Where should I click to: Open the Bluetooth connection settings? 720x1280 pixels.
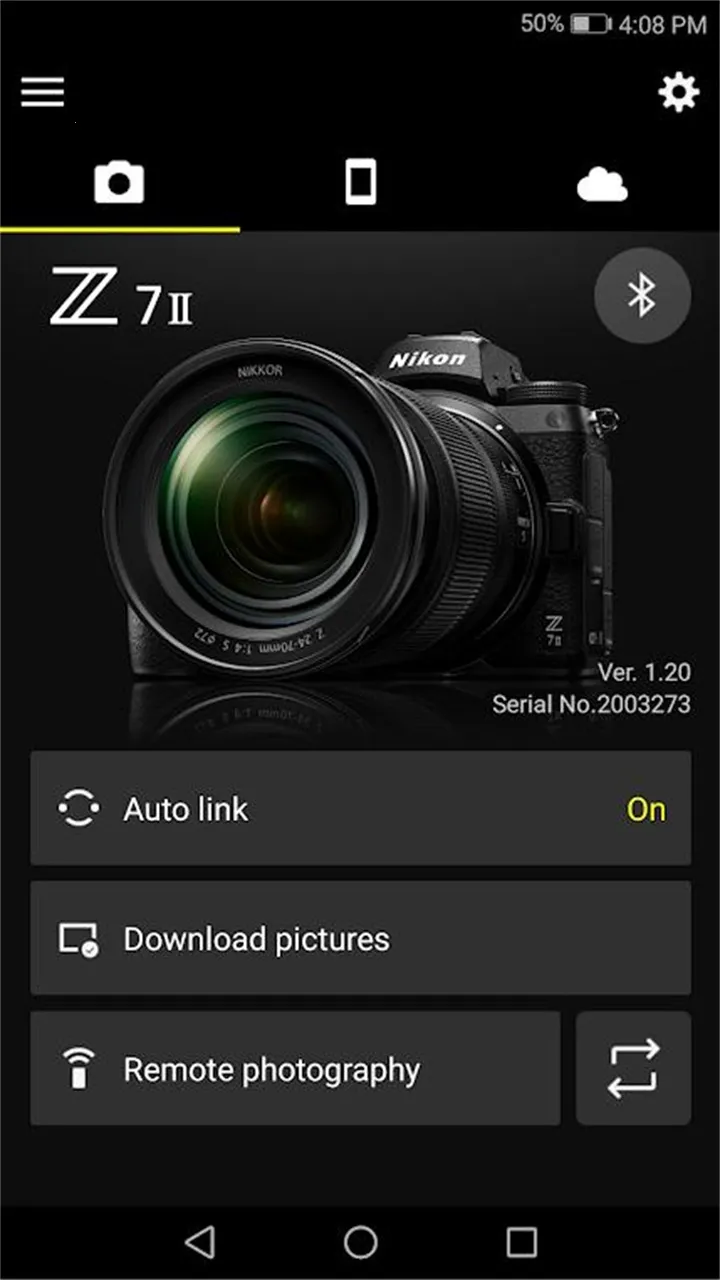pyautogui.click(x=641, y=295)
